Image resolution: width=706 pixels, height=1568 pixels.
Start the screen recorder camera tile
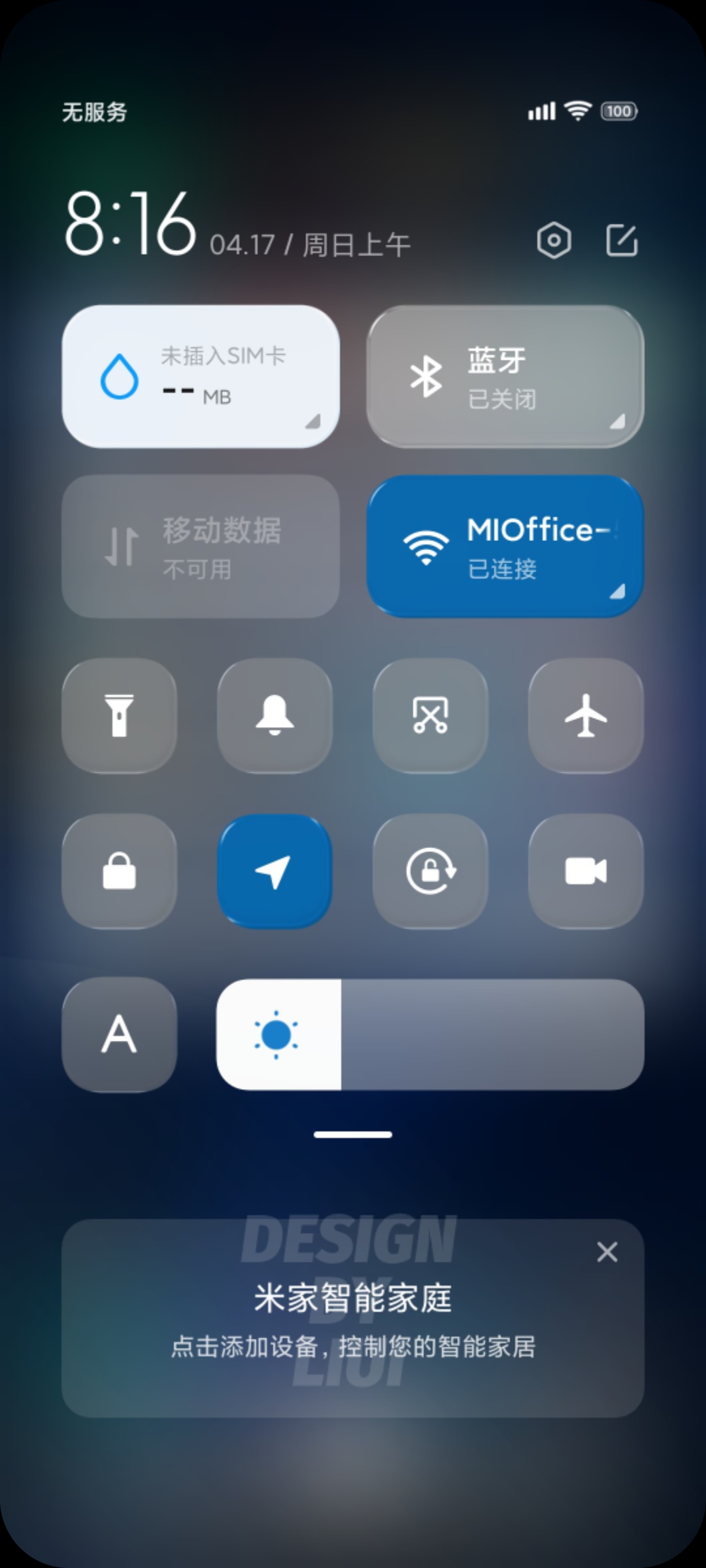(586, 871)
